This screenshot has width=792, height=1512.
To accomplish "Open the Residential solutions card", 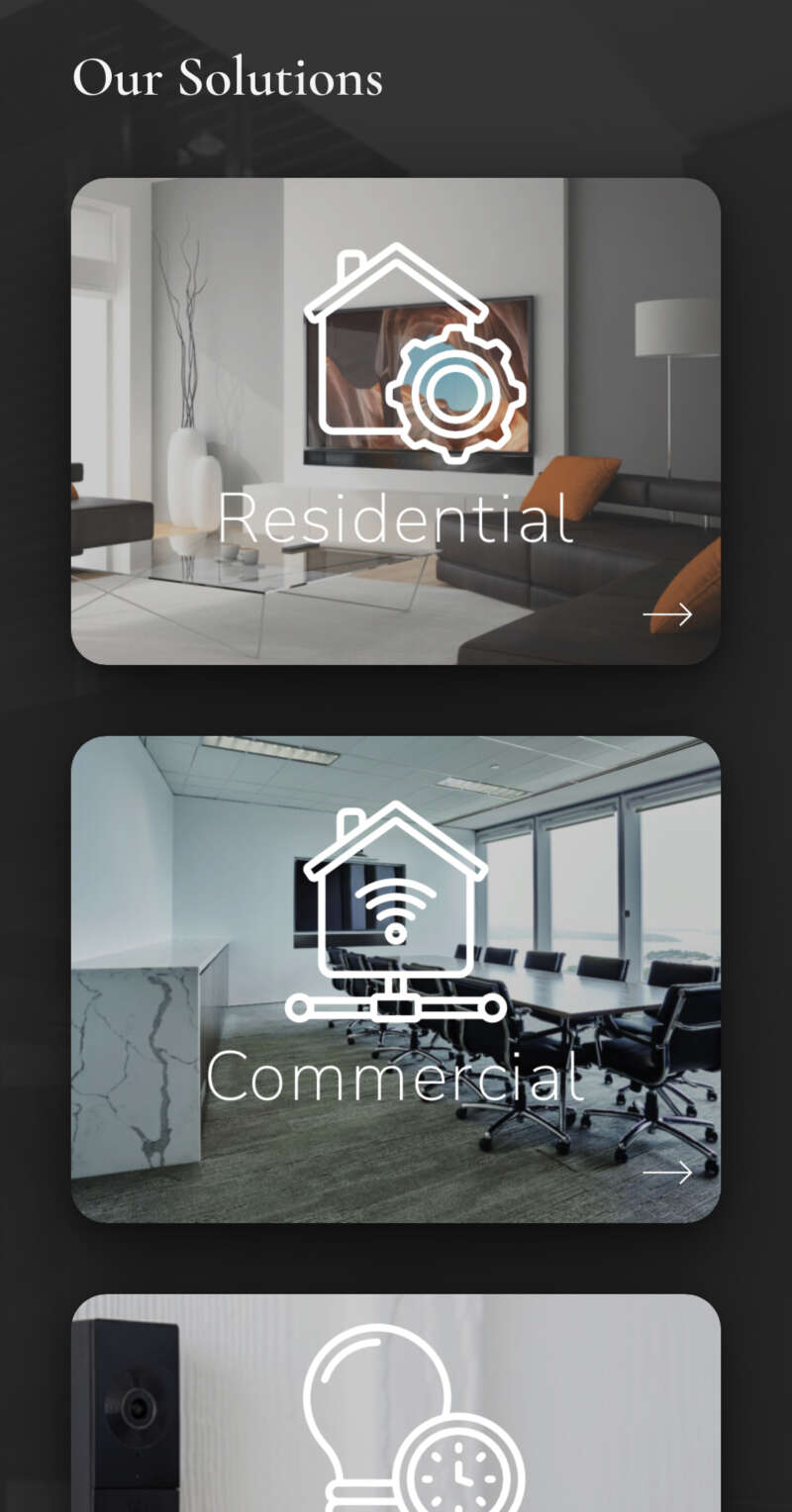I will 395,421.
